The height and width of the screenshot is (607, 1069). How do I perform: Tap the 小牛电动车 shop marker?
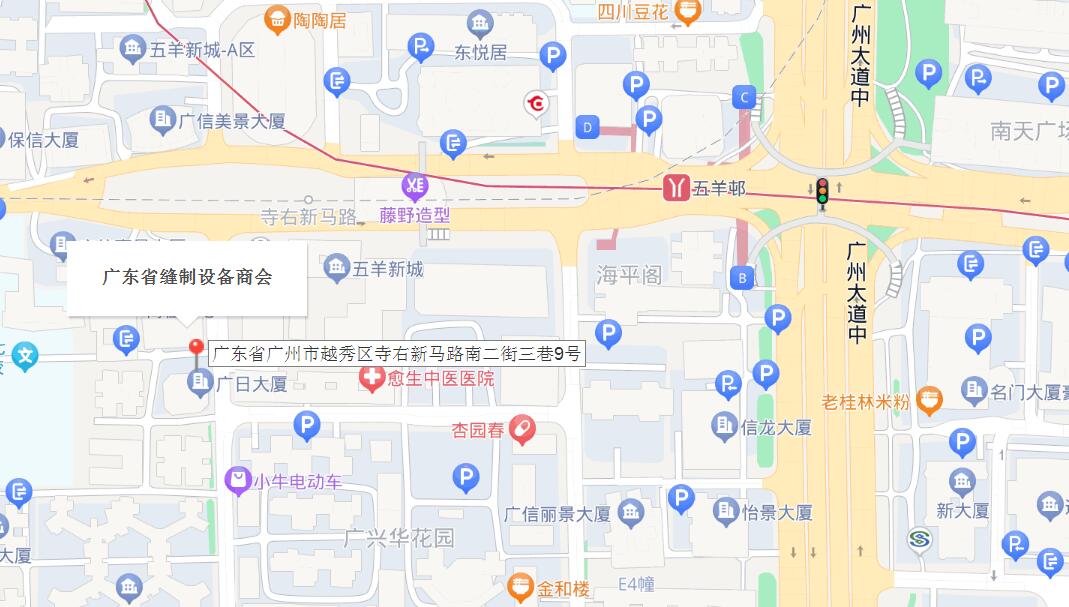coord(238,481)
